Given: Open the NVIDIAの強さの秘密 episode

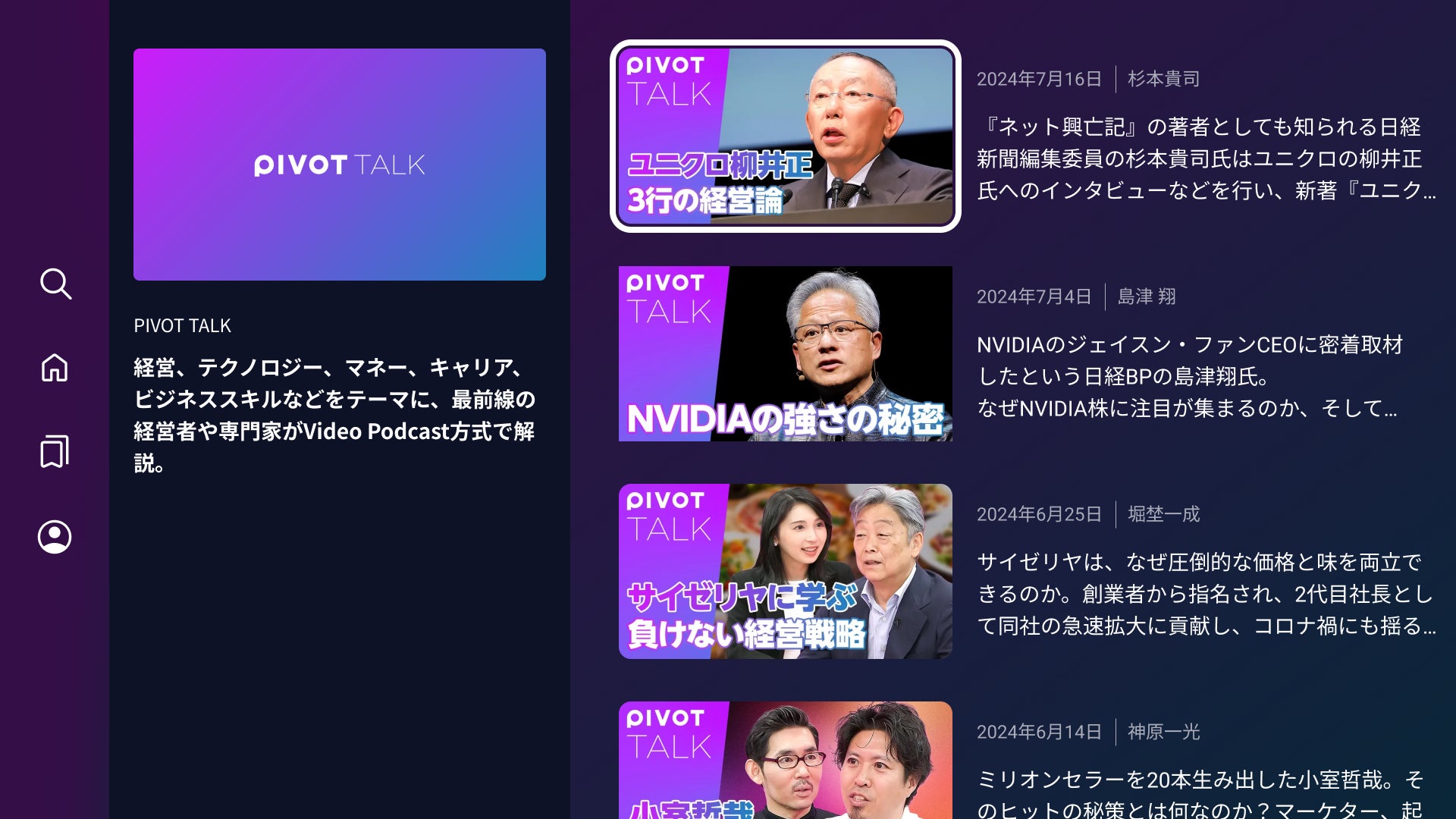Looking at the screenshot, I should click(x=785, y=353).
